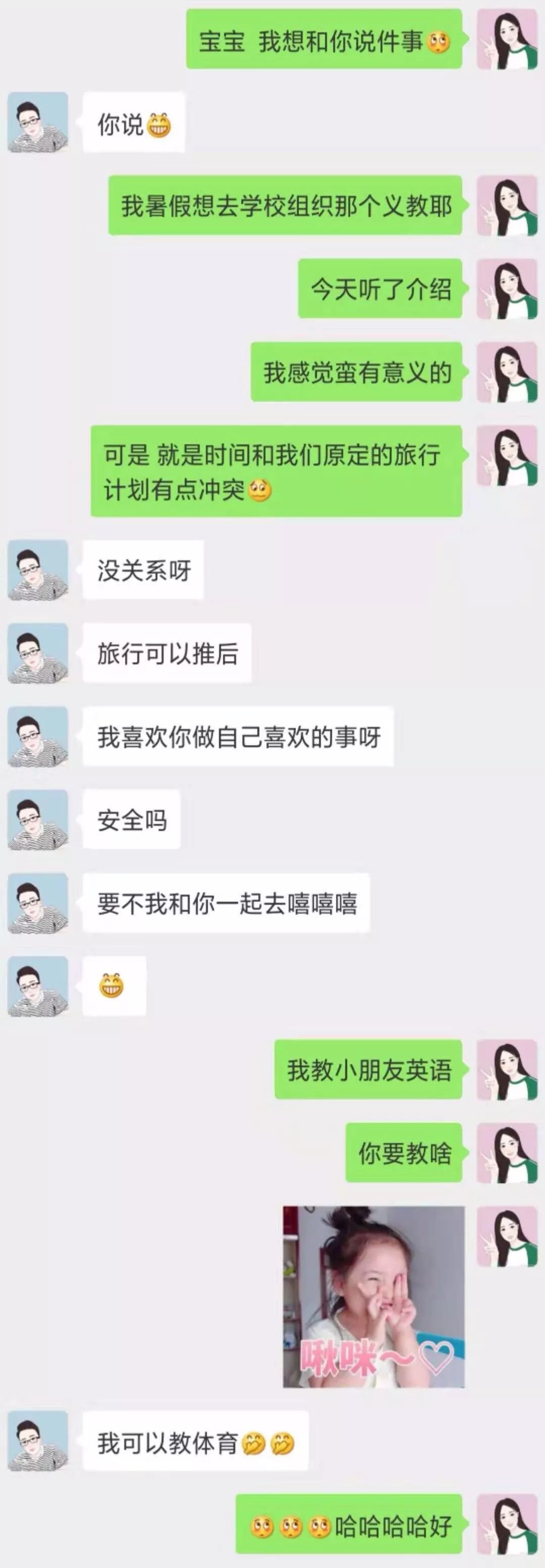
Task: Tap the avatar next to 你要教啥
Action: [507, 1153]
